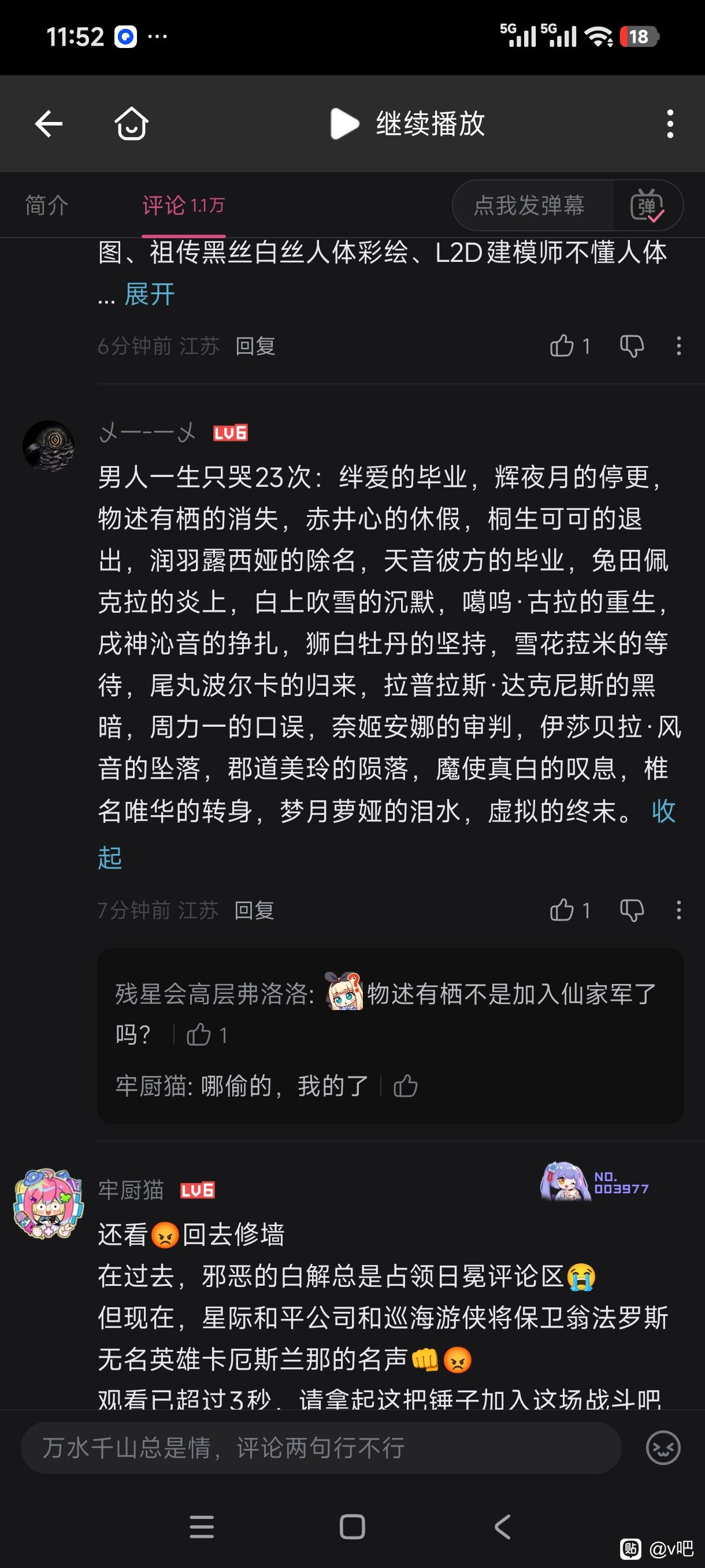
Task: Collapse the long comment via 收起
Action: [x=110, y=857]
